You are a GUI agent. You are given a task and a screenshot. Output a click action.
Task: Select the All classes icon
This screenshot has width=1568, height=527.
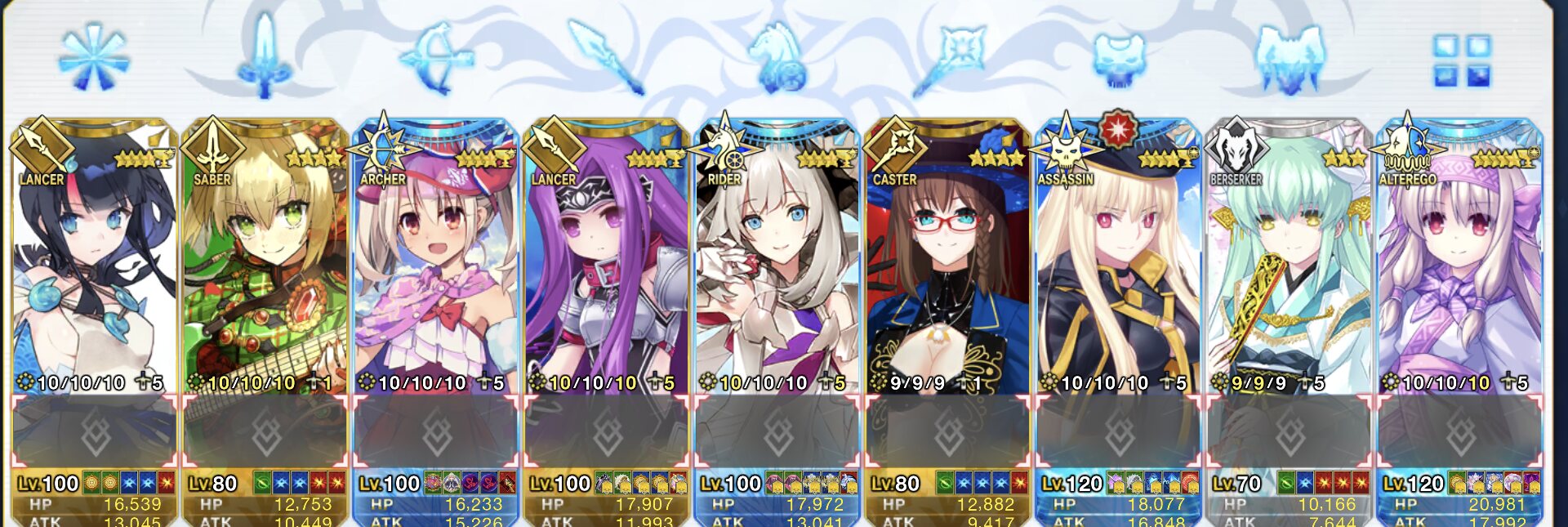click(93, 57)
